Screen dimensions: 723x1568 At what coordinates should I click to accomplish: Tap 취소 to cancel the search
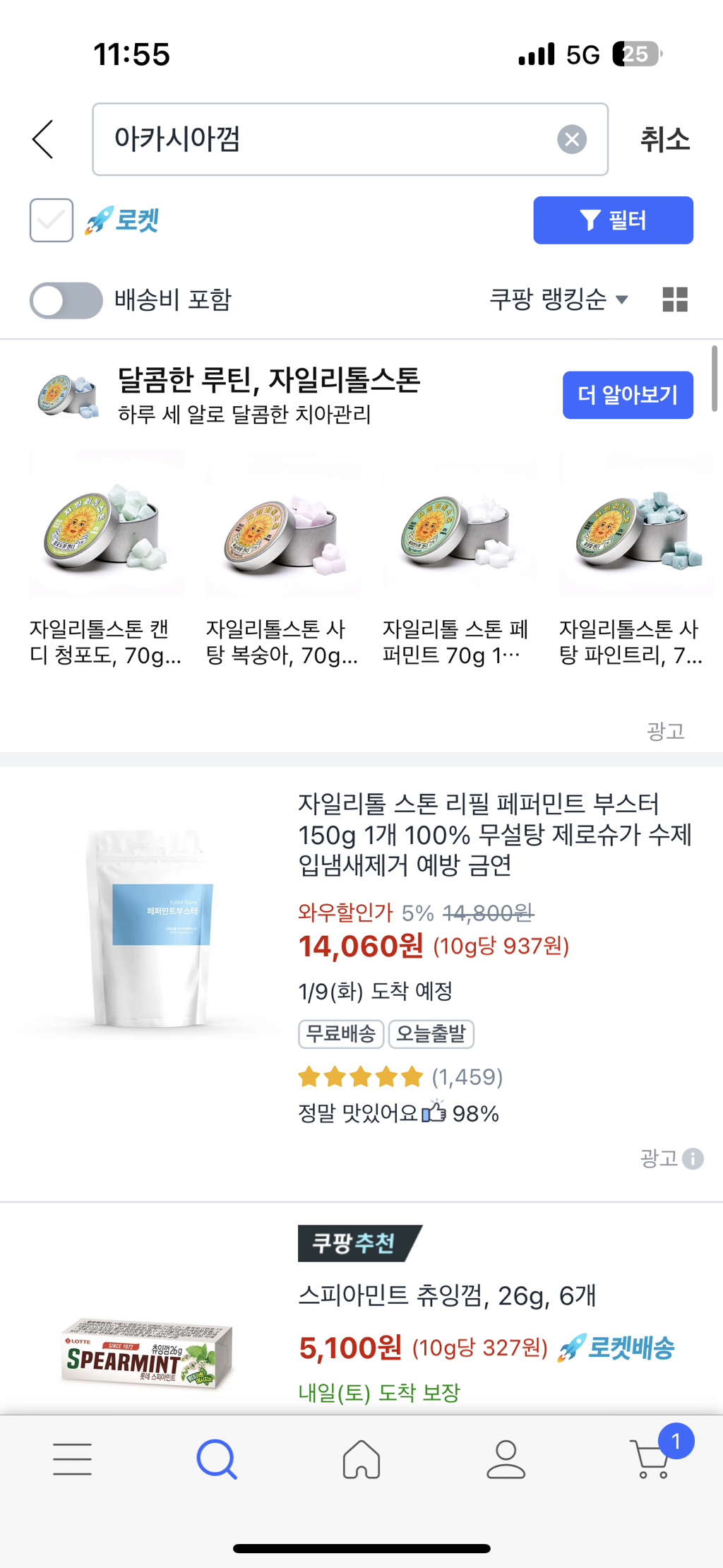[x=664, y=139]
